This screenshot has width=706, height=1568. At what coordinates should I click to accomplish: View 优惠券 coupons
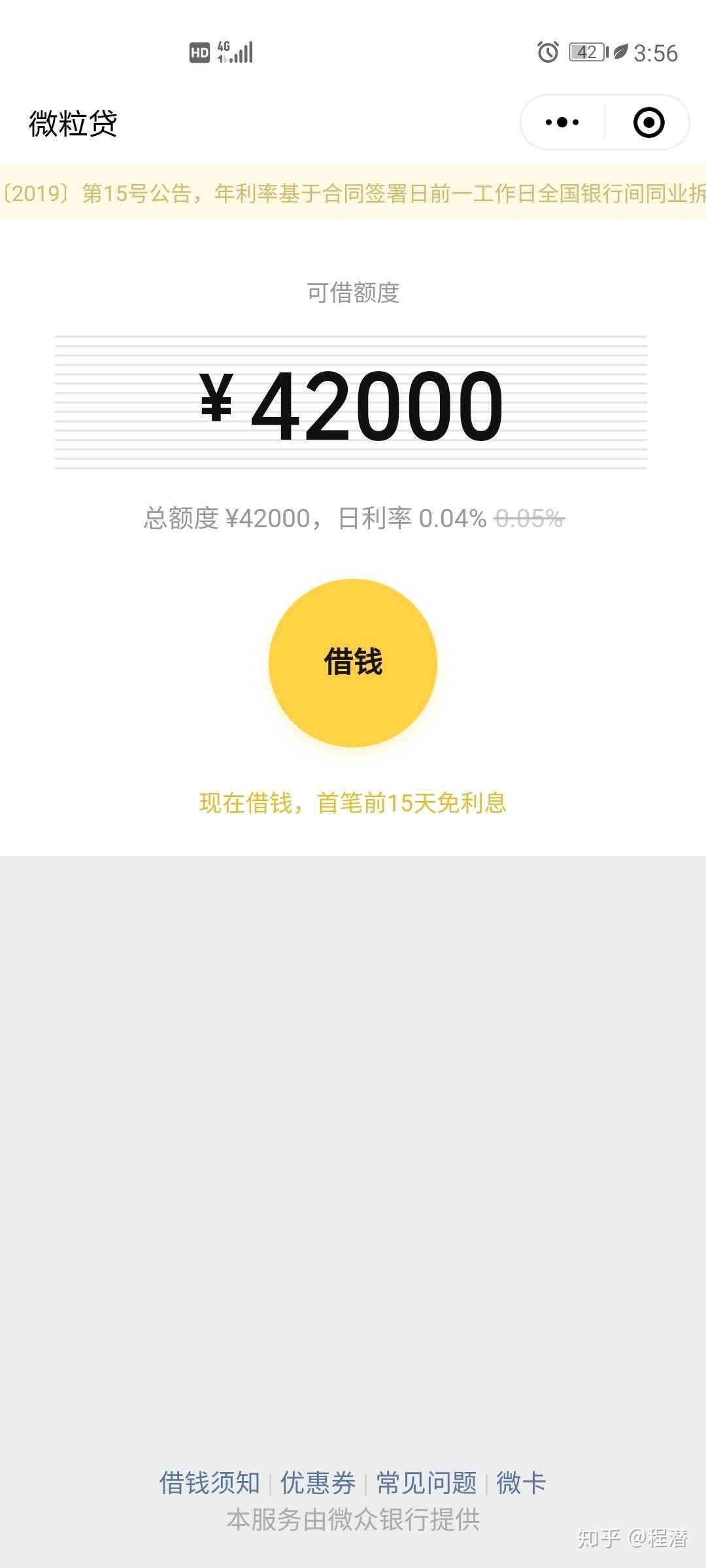[318, 1482]
